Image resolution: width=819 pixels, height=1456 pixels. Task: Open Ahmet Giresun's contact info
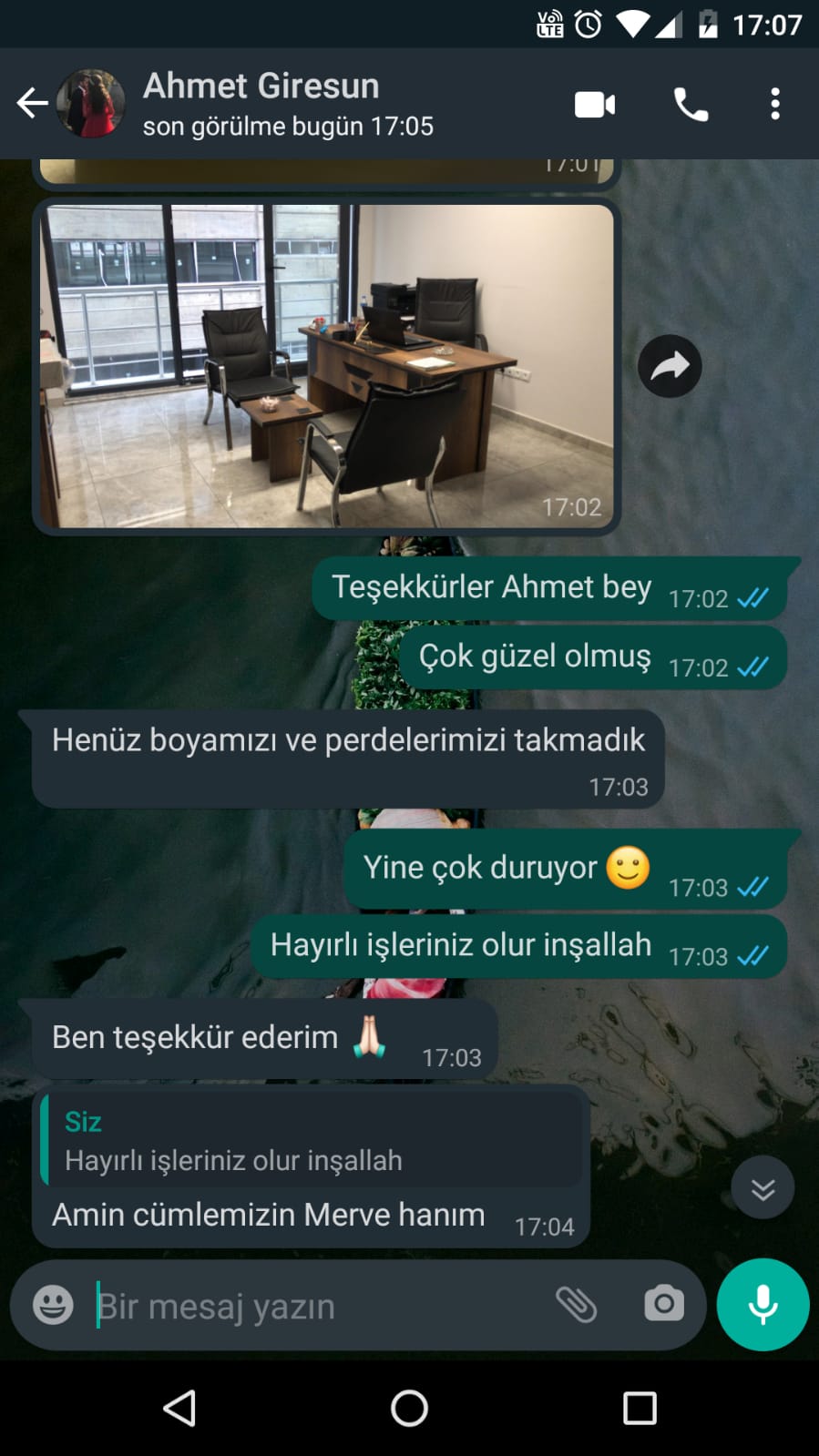tap(287, 103)
